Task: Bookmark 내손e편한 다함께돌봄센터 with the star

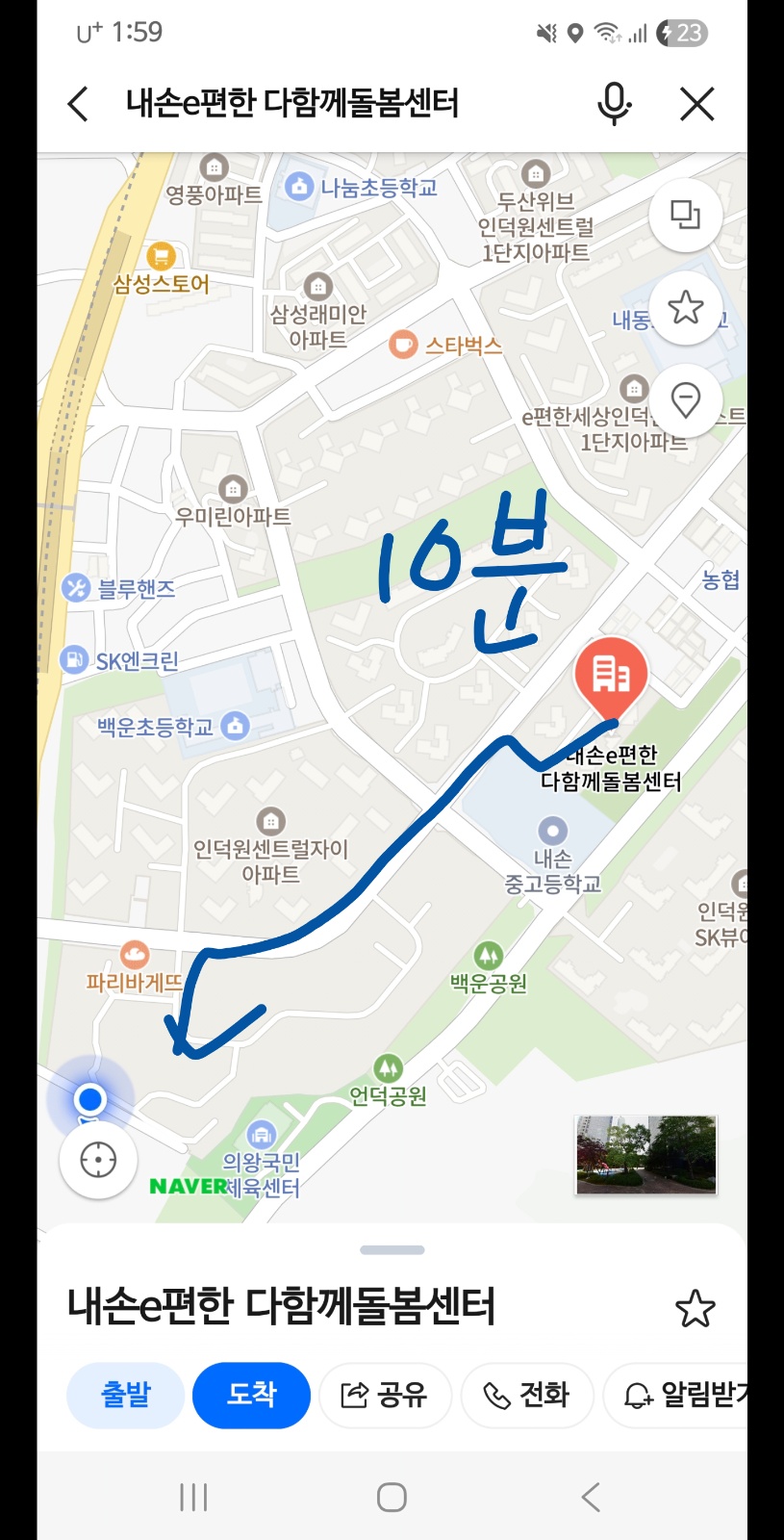Action: pos(695,1309)
